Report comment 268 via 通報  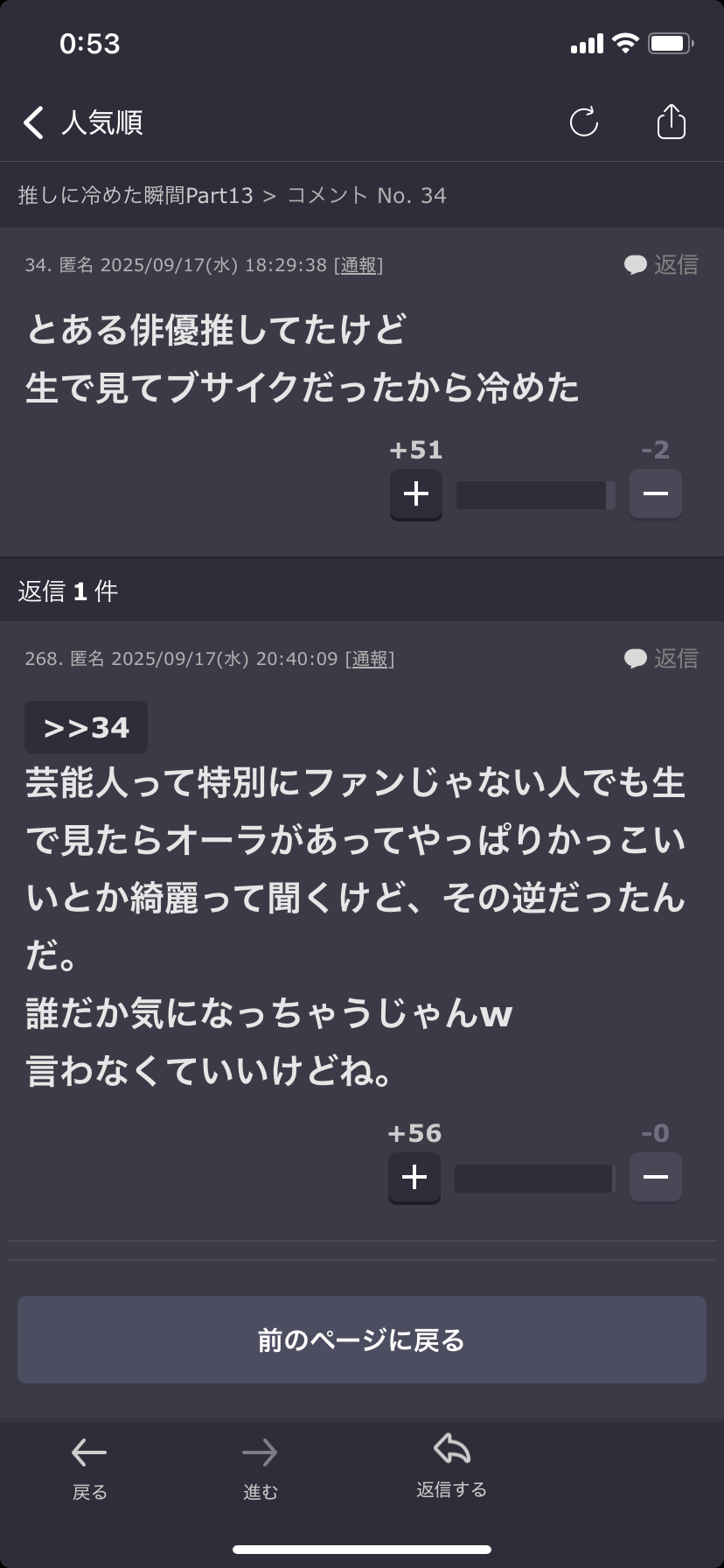(x=370, y=659)
